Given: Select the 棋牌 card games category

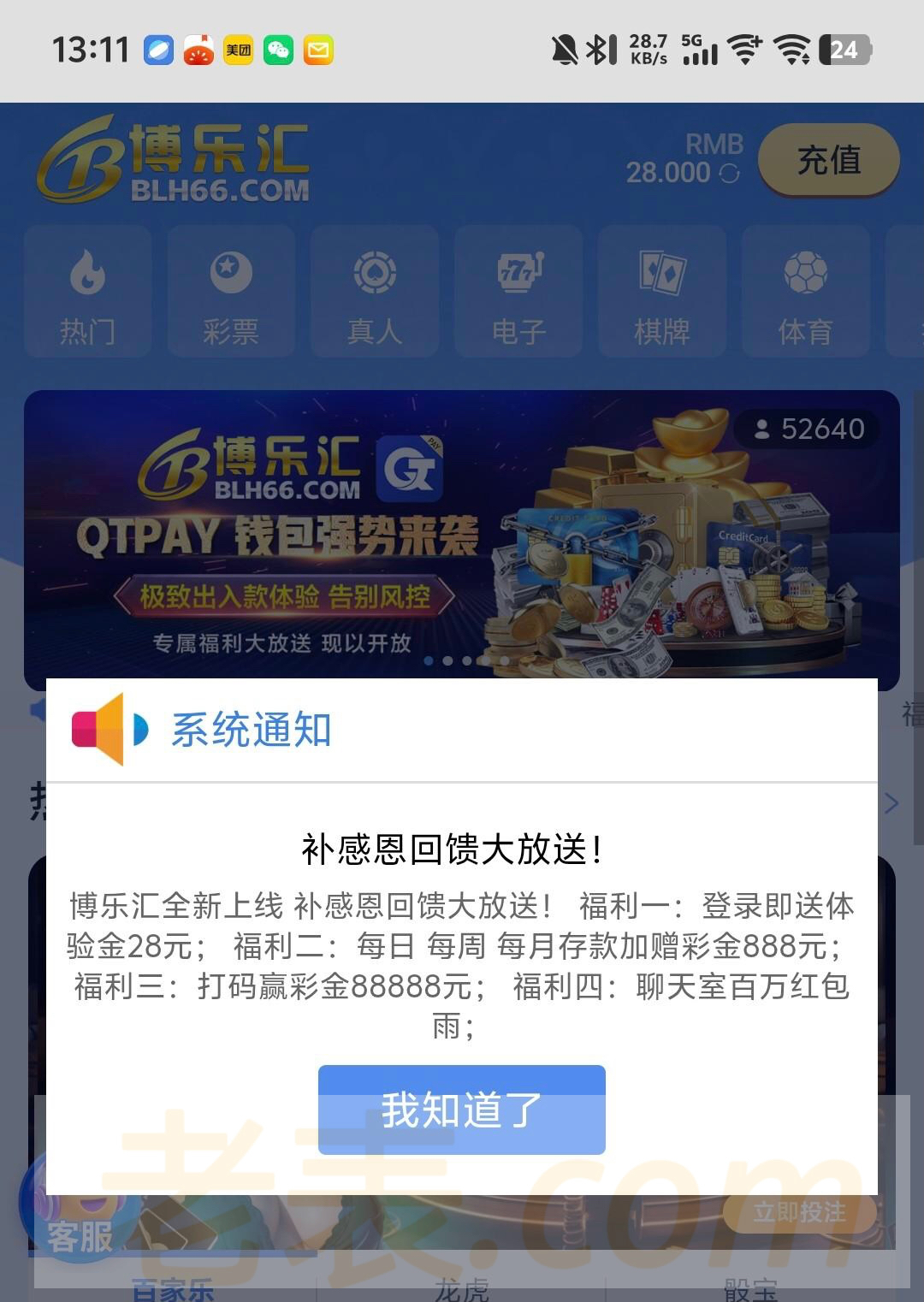Looking at the screenshot, I should click(x=662, y=291).
